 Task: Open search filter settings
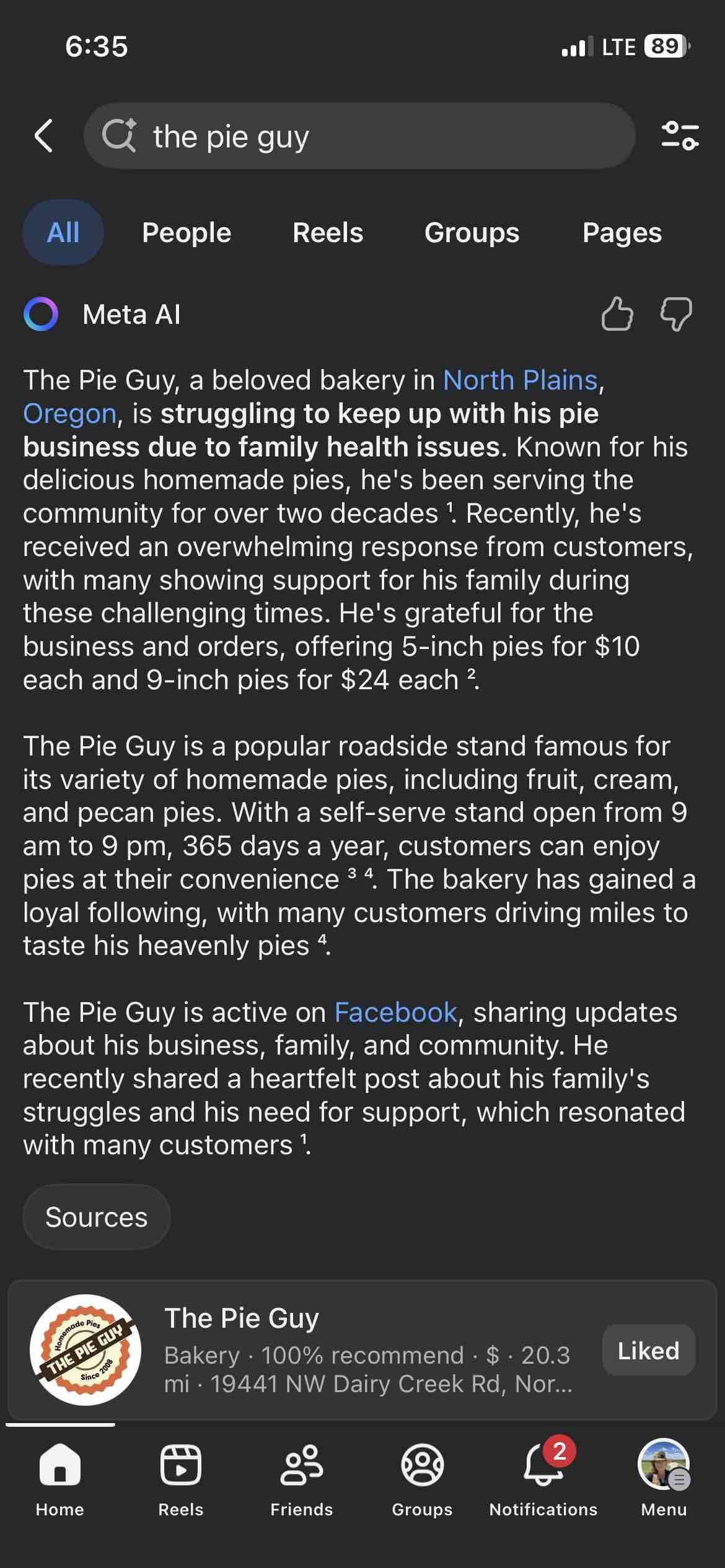pos(680,136)
